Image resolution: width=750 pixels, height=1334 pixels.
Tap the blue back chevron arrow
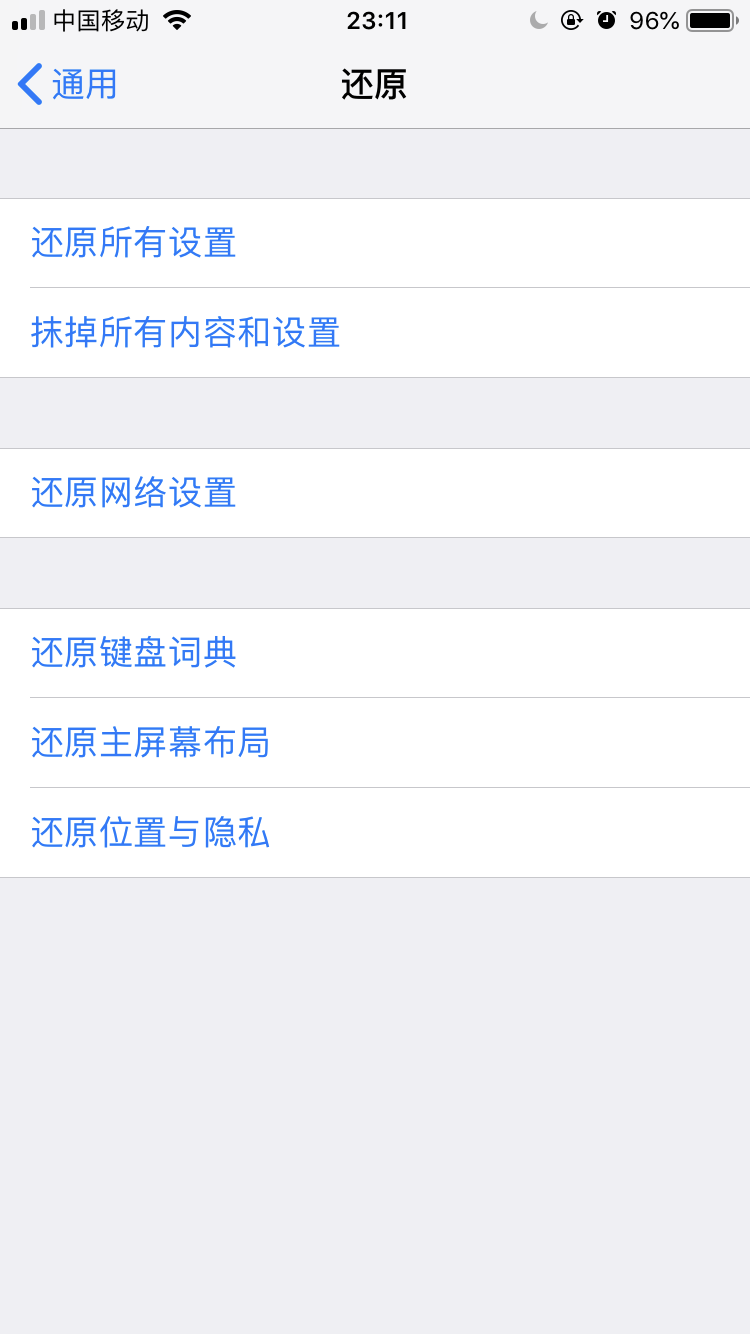point(28,85)
